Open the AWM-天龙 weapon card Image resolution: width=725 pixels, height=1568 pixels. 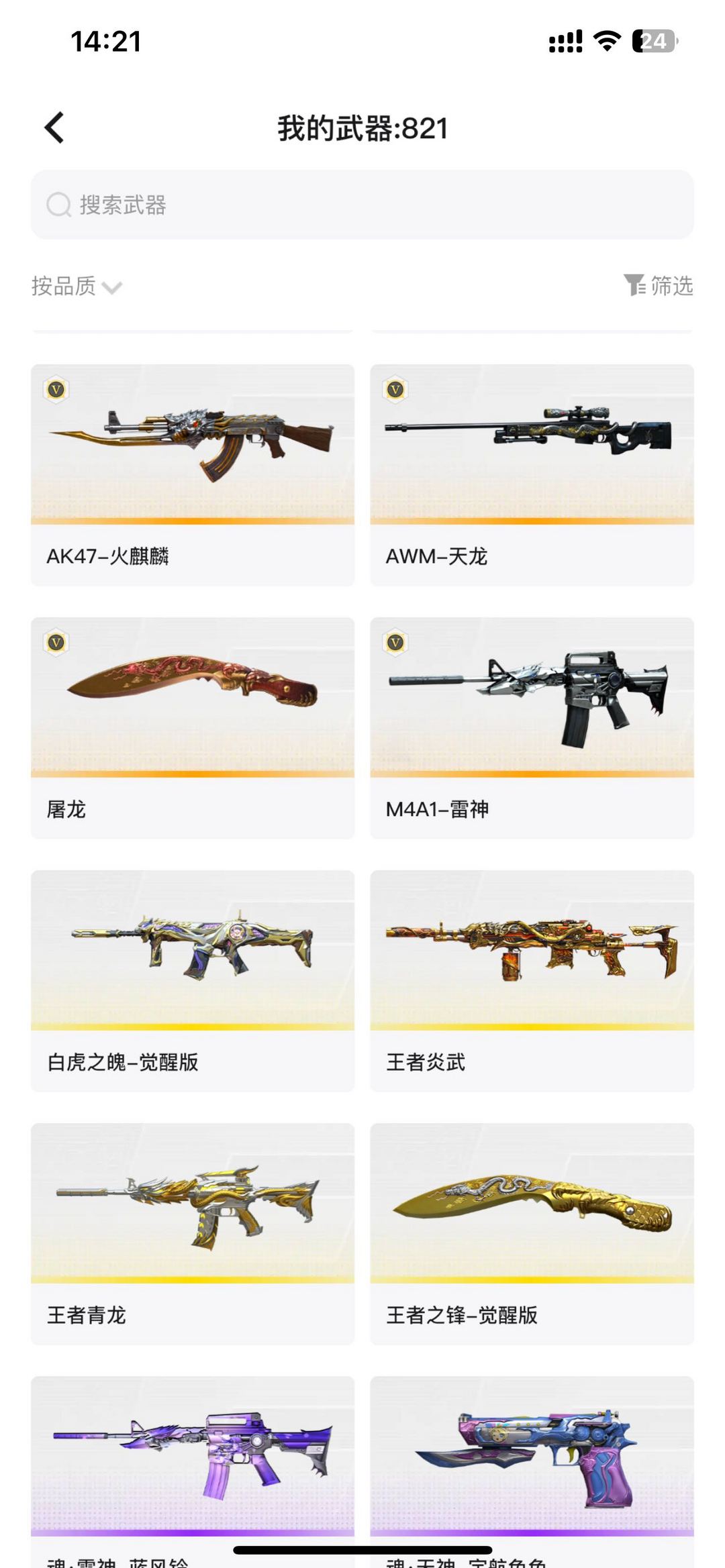point(532,475)
